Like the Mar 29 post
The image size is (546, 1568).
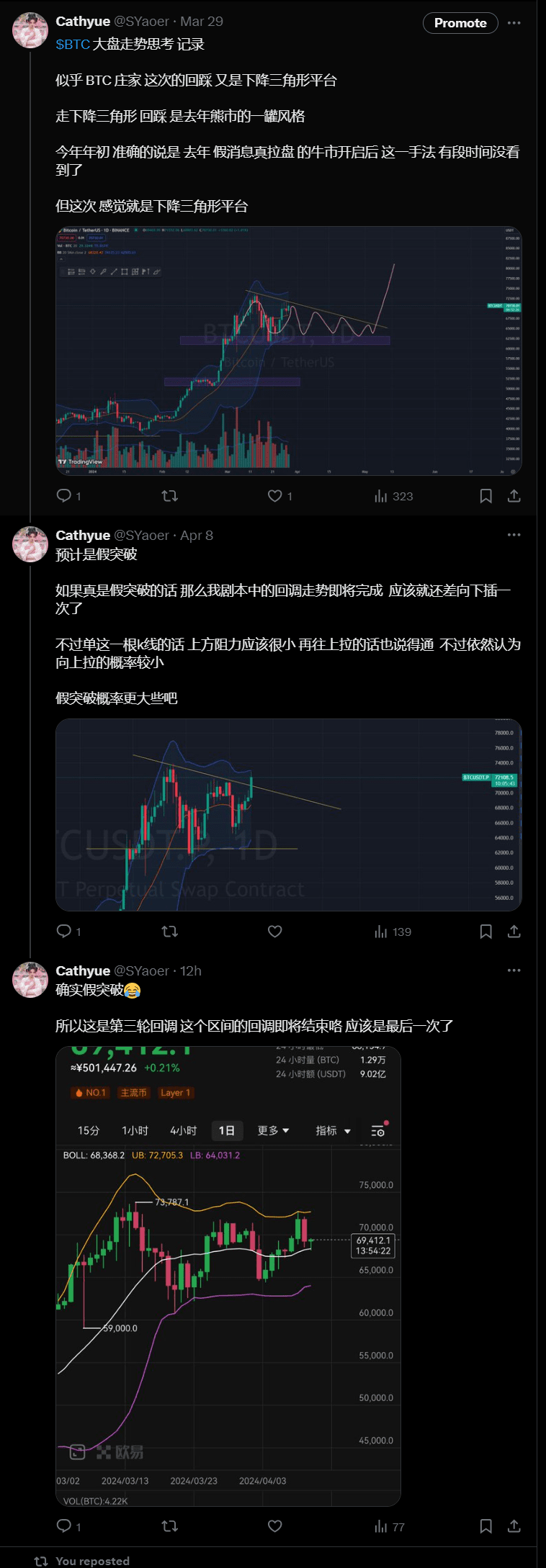(275, 496)
